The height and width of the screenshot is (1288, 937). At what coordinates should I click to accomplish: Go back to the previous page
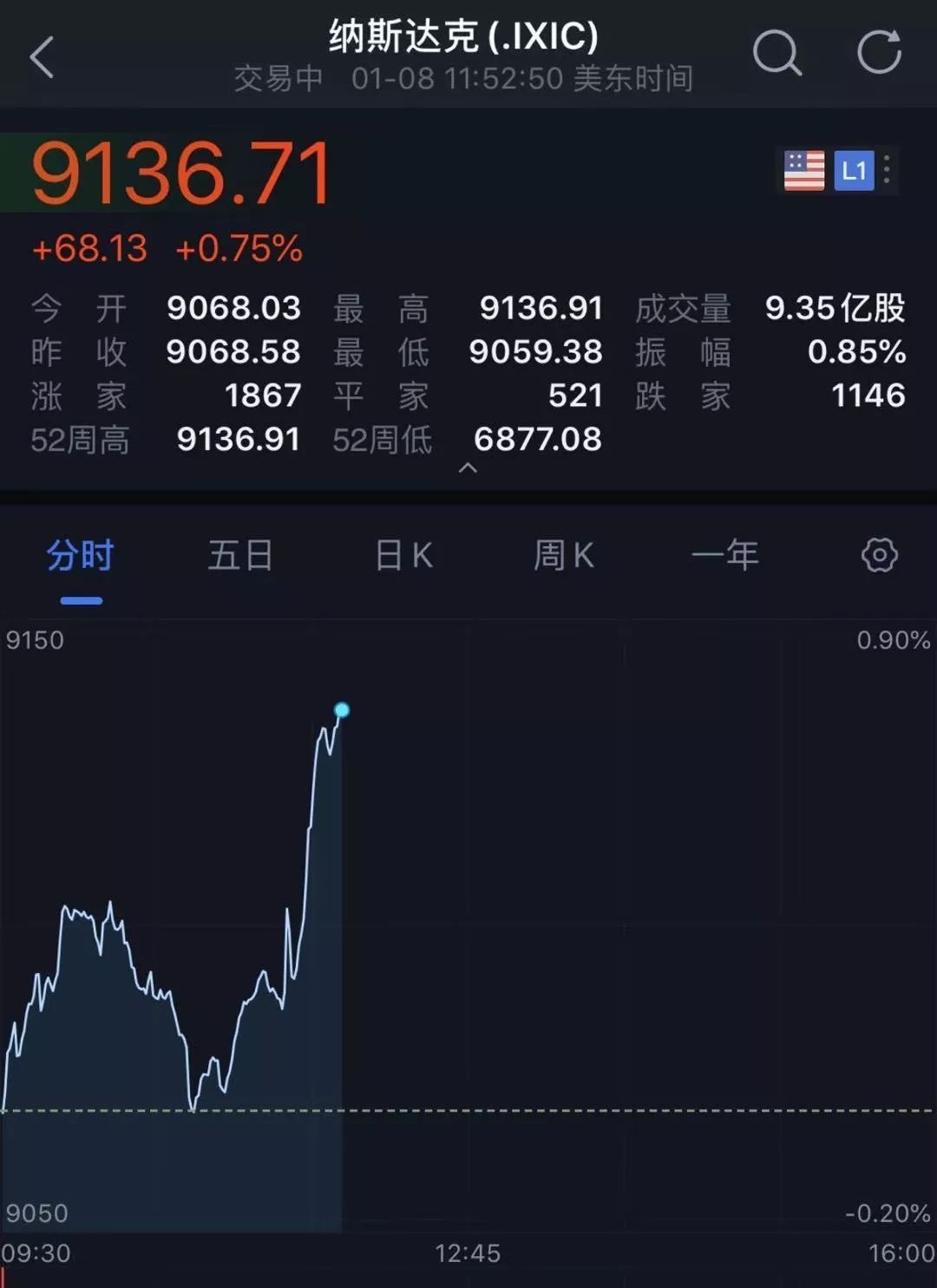[x=42, y=57]
